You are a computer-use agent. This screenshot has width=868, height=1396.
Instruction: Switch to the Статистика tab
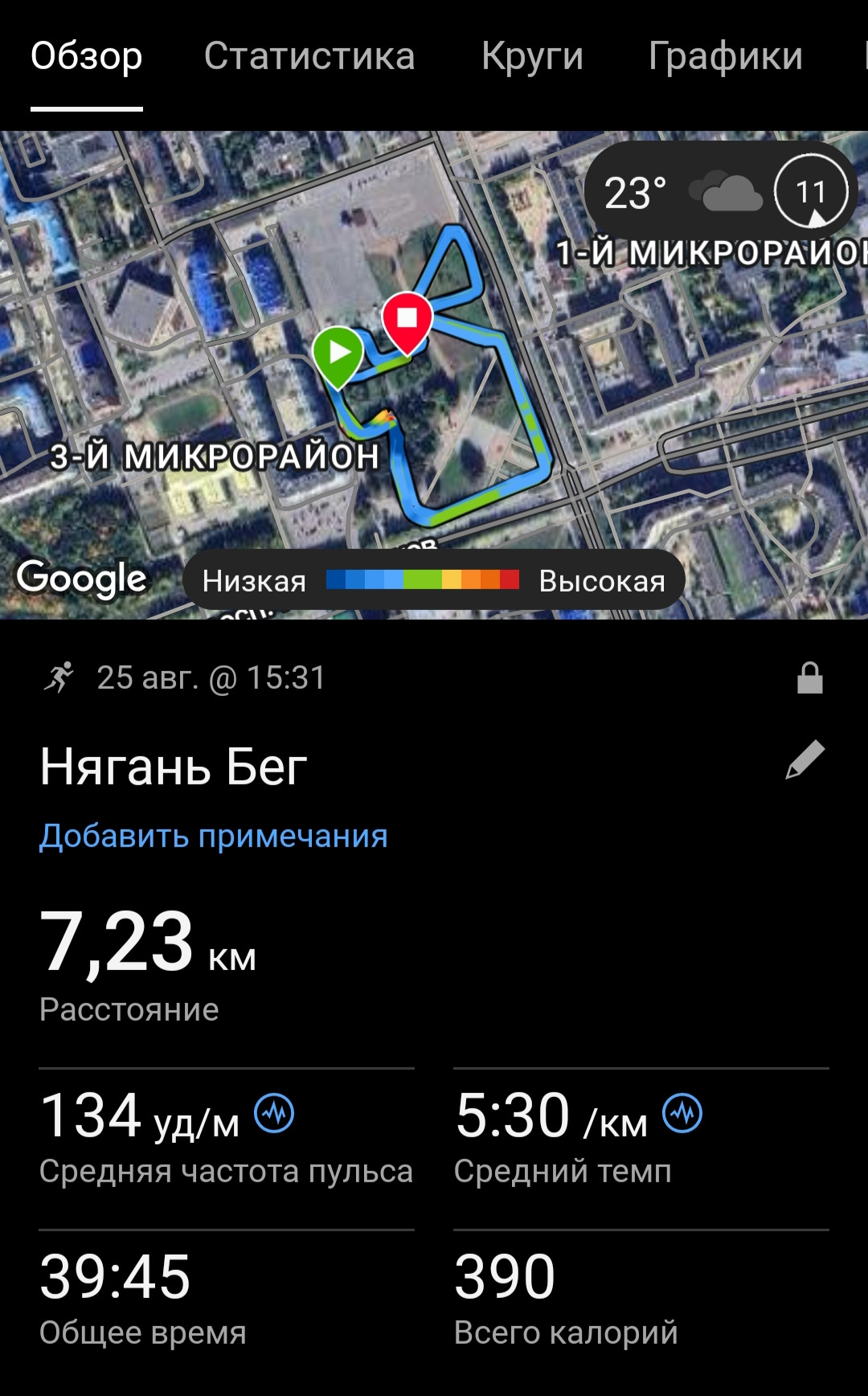point(309,56)
